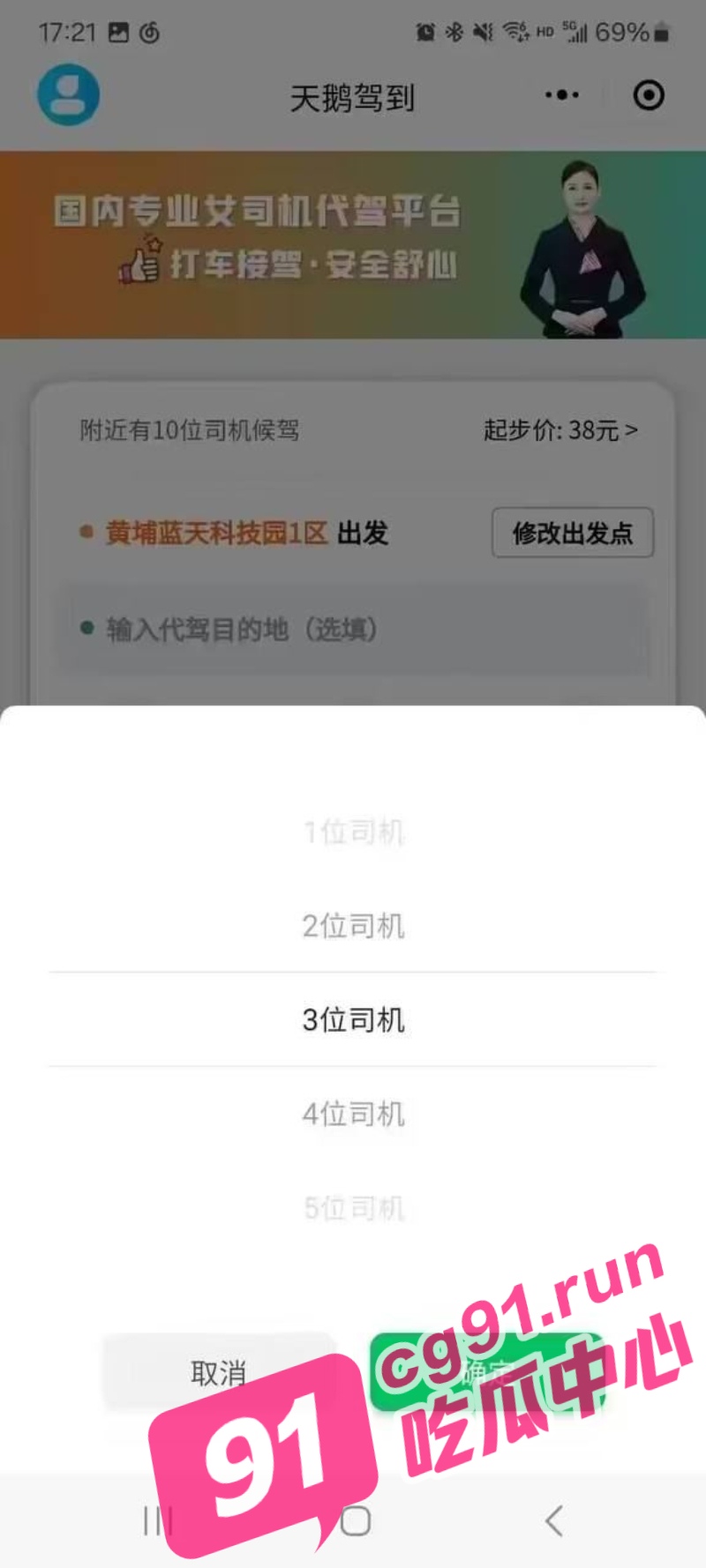Viewport: 706px width, 1568px height.
Task: Open the user profile avatar
Action: (x=68, y=94)
